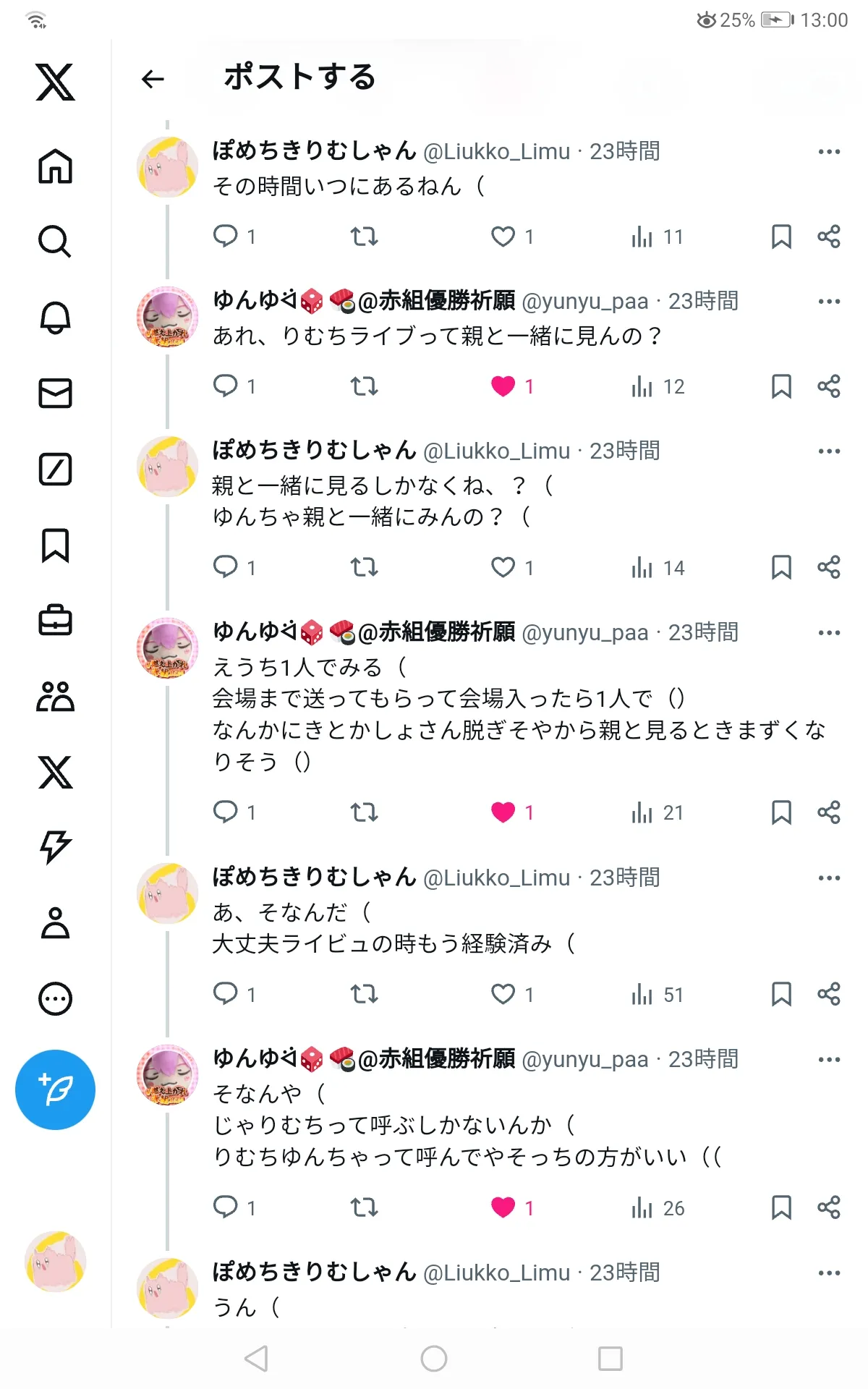Open the messages envelope icon
This screenshot has height=1389, width=868.
(x=55, y=394)
